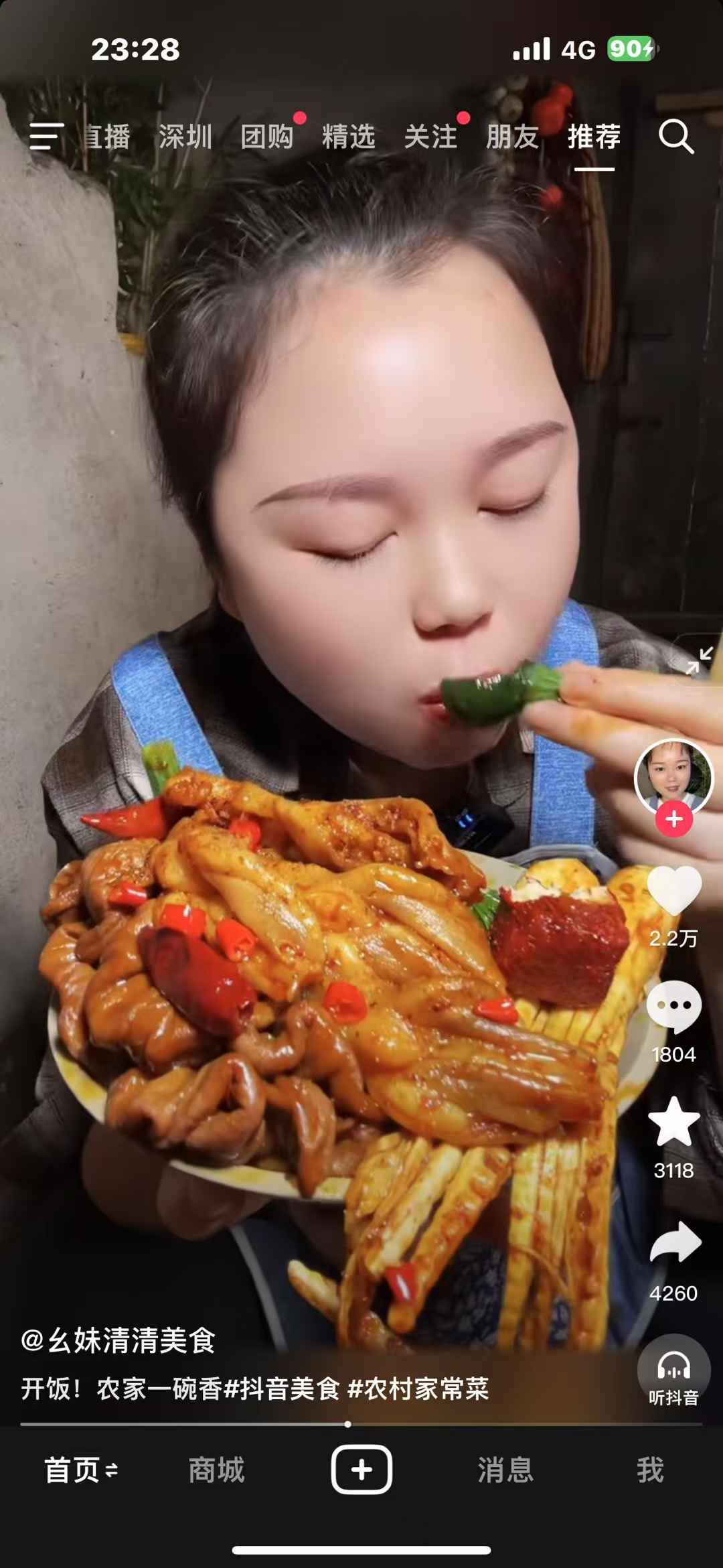Open the #农村家常菜 hashtag
723x1568 pixels.
click(x=418, y=1389)
